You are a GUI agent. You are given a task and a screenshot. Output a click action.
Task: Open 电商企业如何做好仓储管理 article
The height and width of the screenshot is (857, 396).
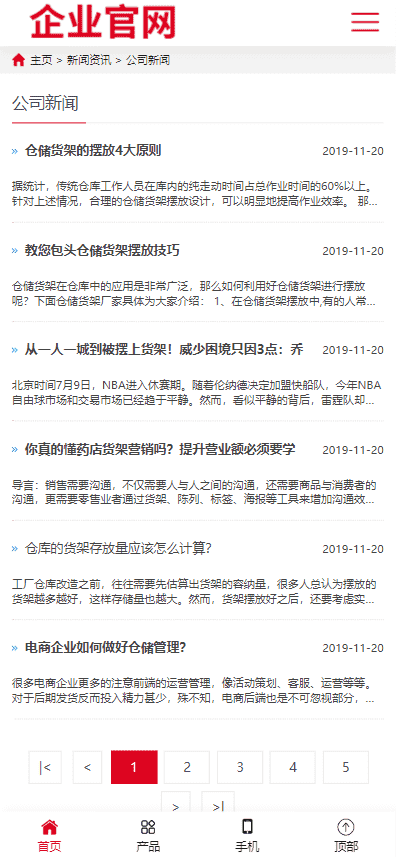pyautogui.click(x=106, y=648)
